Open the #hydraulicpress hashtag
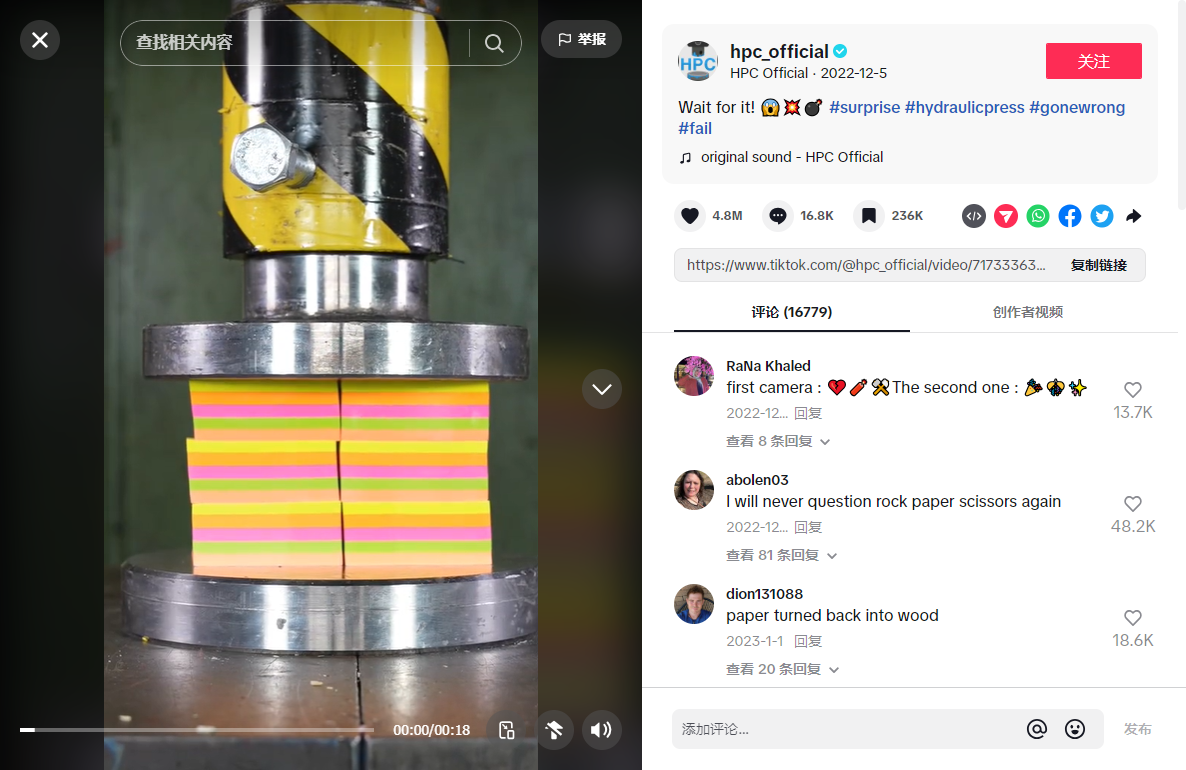The width and height of the screenshot is (1186, 770). pos(964,107)
